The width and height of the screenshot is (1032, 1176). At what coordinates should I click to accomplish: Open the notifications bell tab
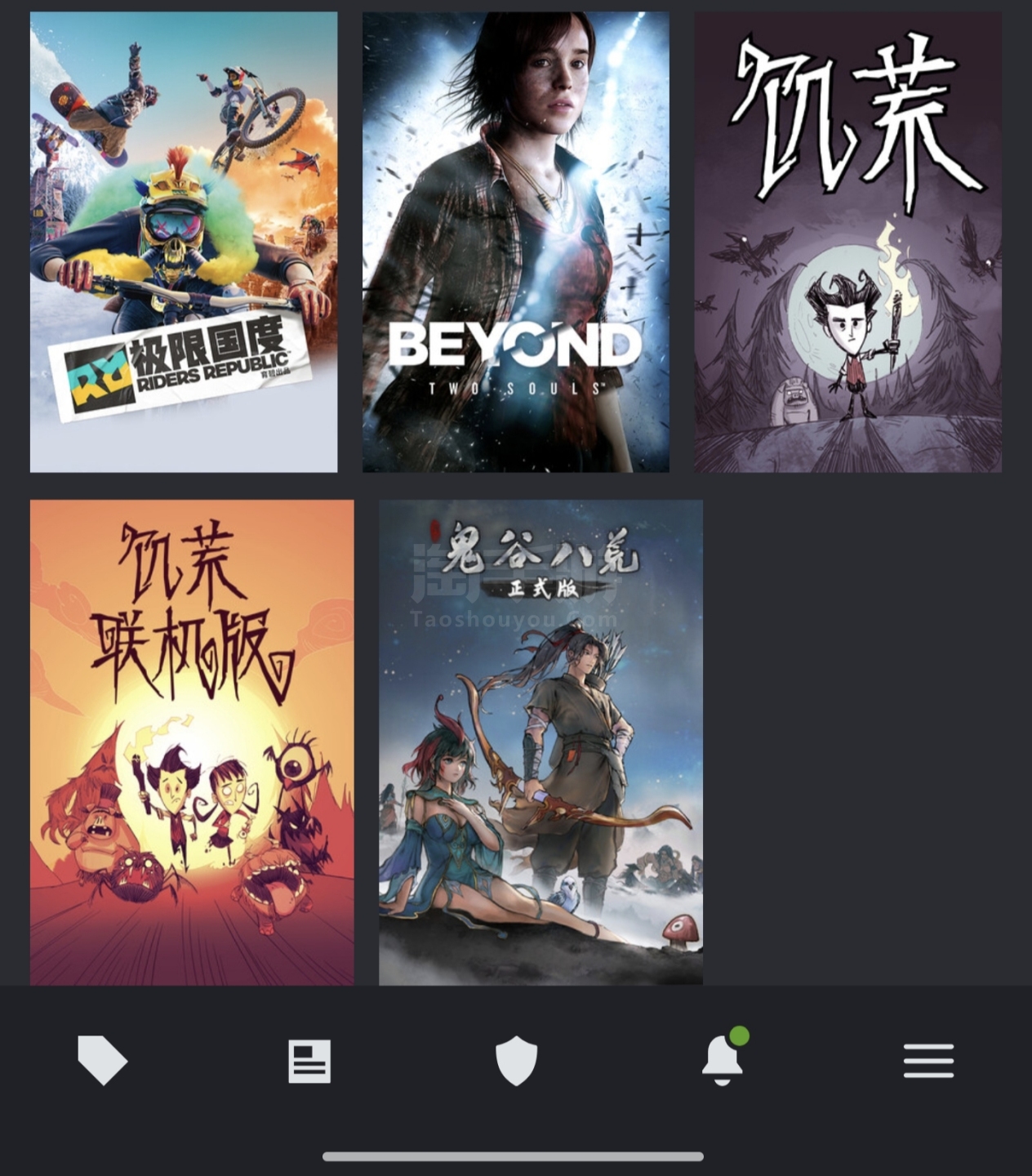tap(723, 1059)
